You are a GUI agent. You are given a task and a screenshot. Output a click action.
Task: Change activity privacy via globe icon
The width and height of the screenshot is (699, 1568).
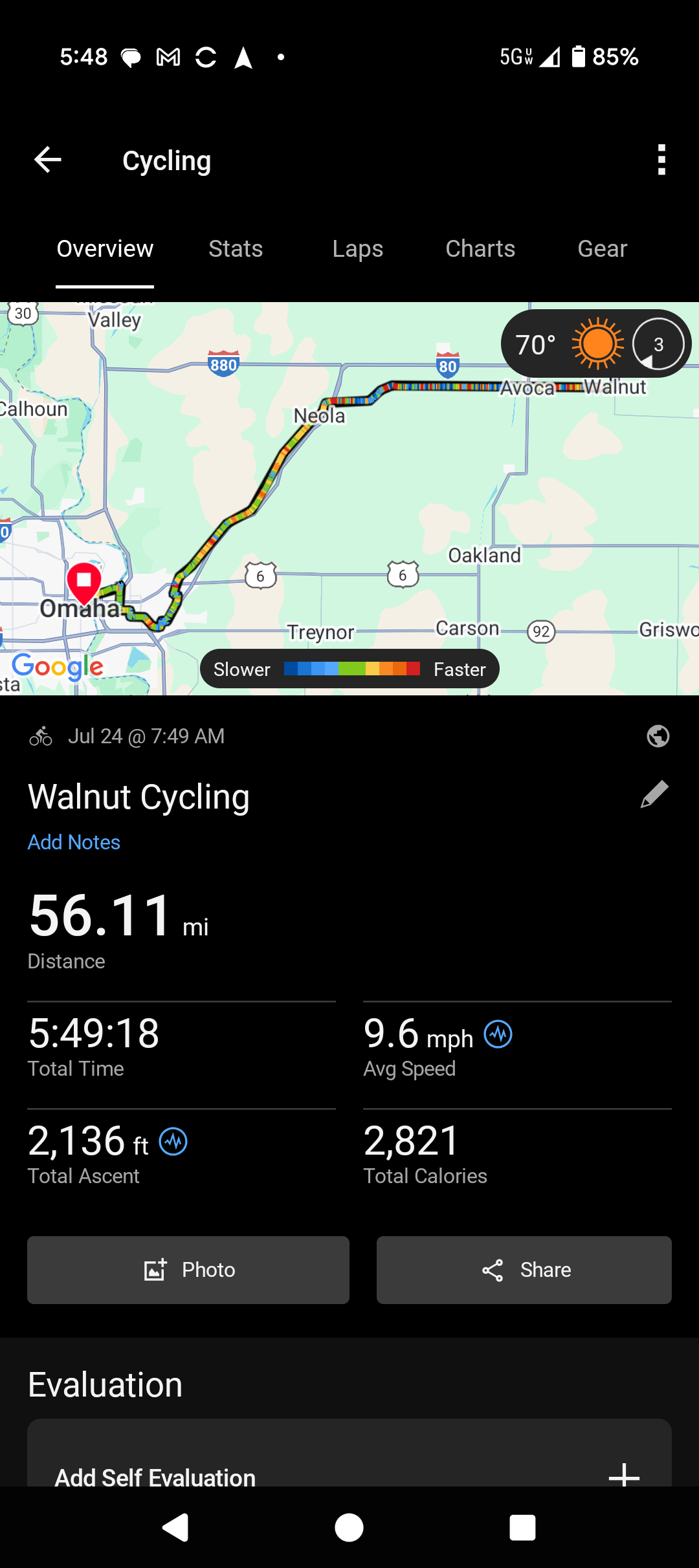pyautogui.click(x=658, y=736)
